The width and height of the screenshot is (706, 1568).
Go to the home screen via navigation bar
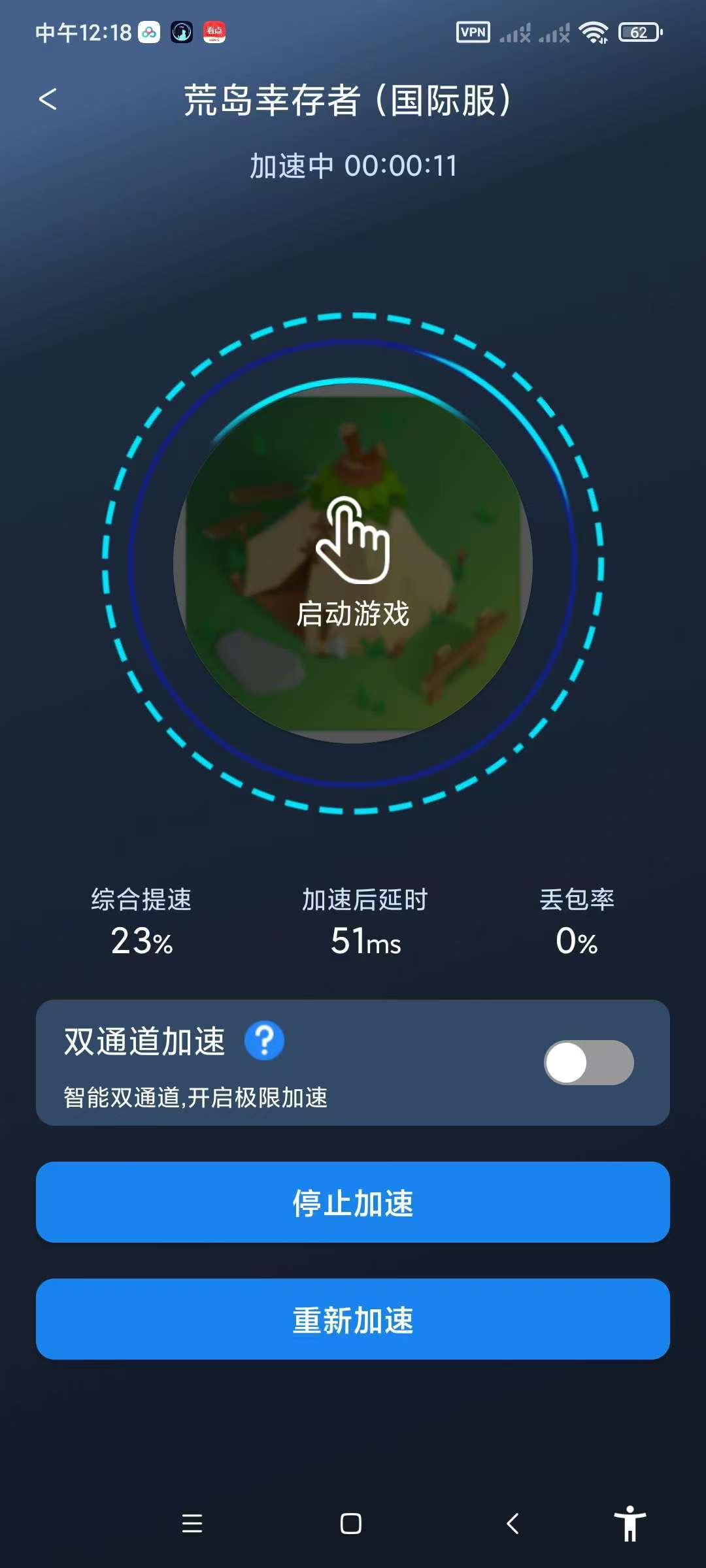tap(351, 1524)
